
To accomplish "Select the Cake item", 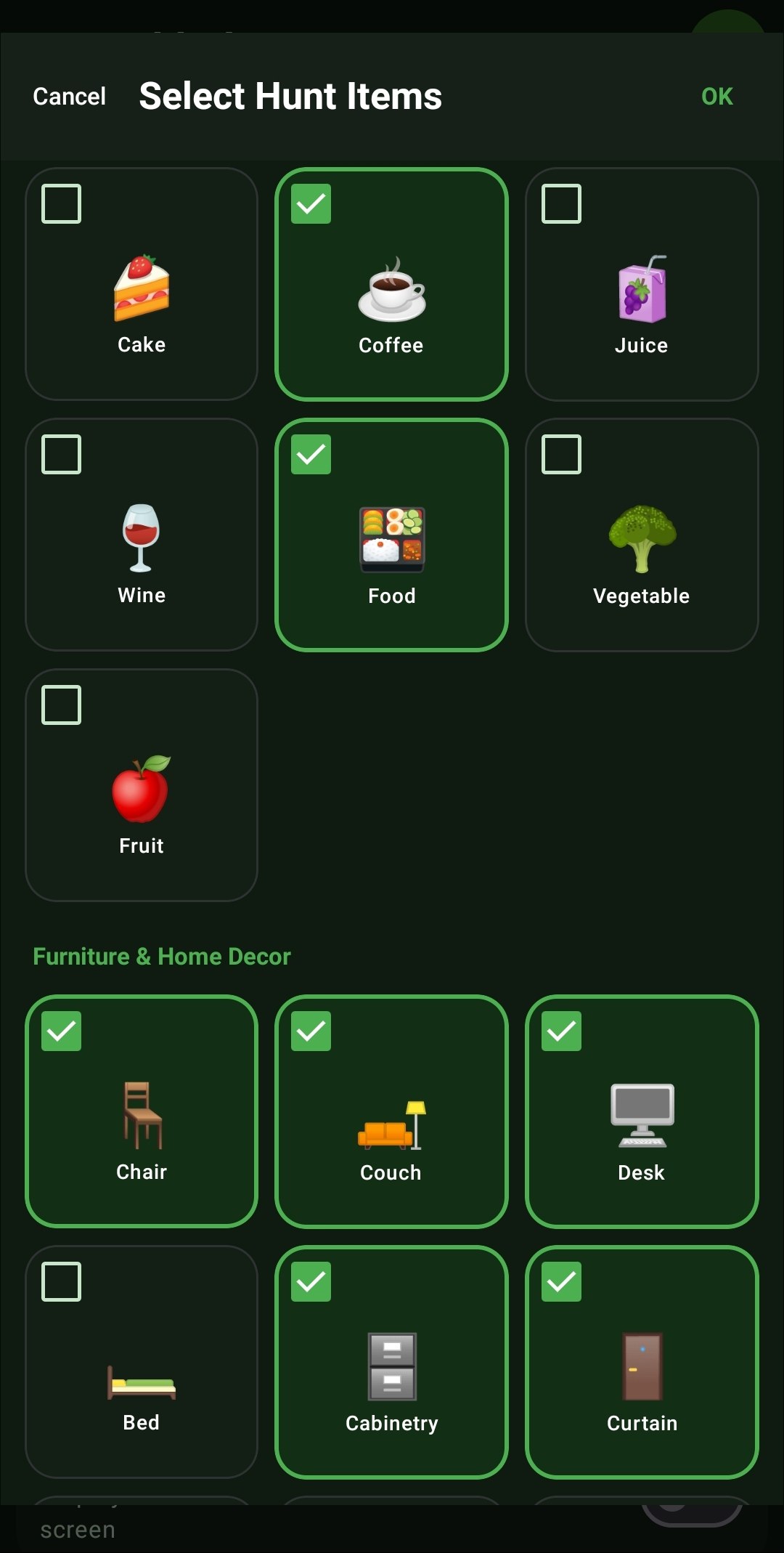I will click(x=142, y=284).
